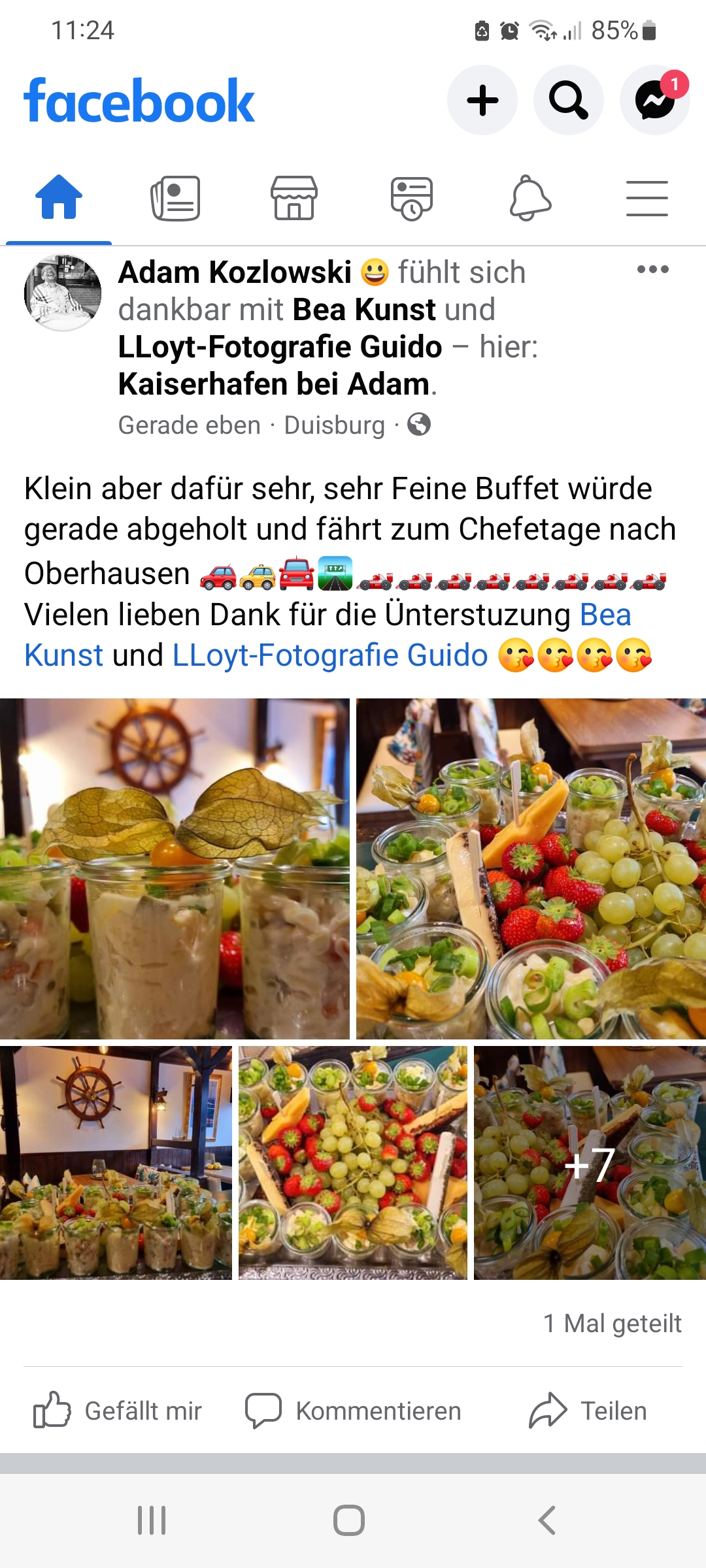Open the news feeds tab
The image size is (706, 1568).
coord(176,198)
